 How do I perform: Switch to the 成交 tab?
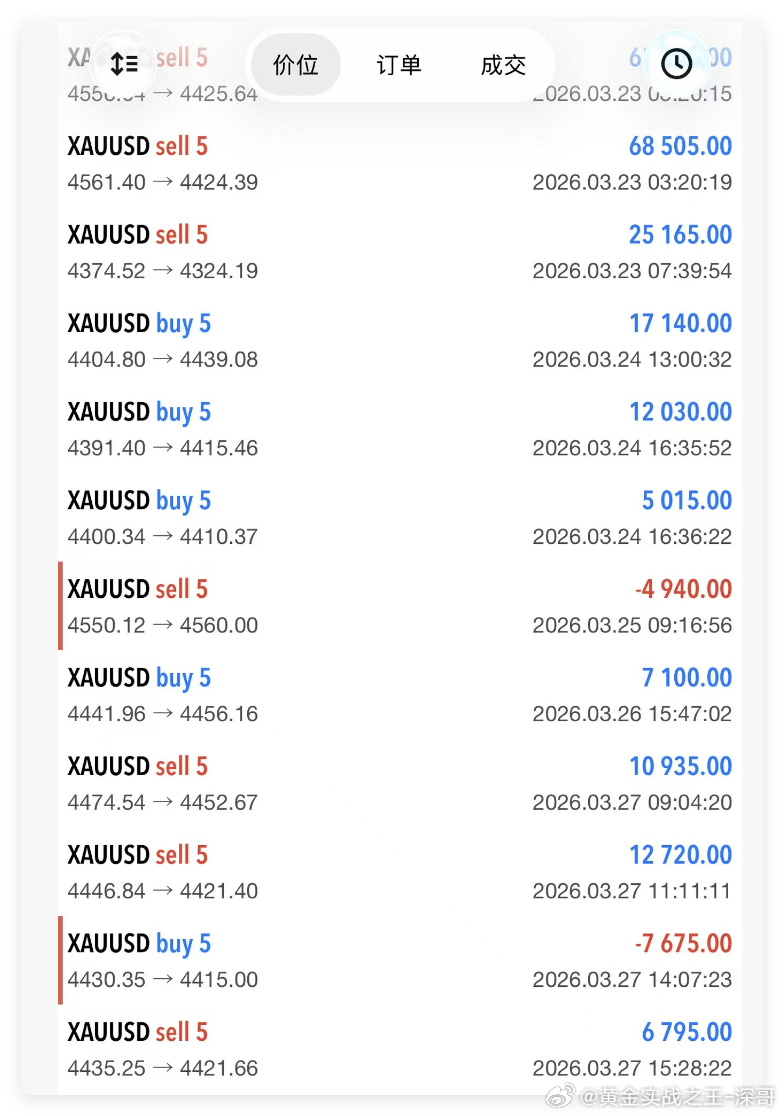pyautogui.click(x=503, y=65)
